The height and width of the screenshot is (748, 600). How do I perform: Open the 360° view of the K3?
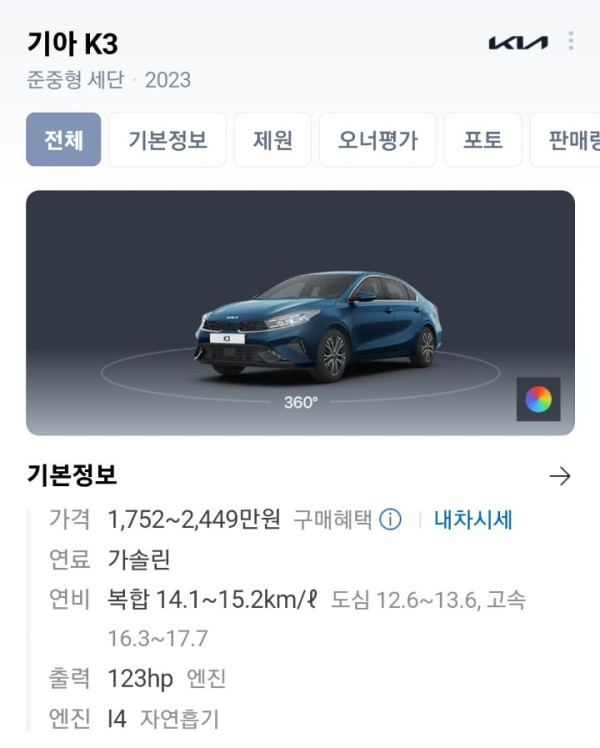click(x=300, y=401)
